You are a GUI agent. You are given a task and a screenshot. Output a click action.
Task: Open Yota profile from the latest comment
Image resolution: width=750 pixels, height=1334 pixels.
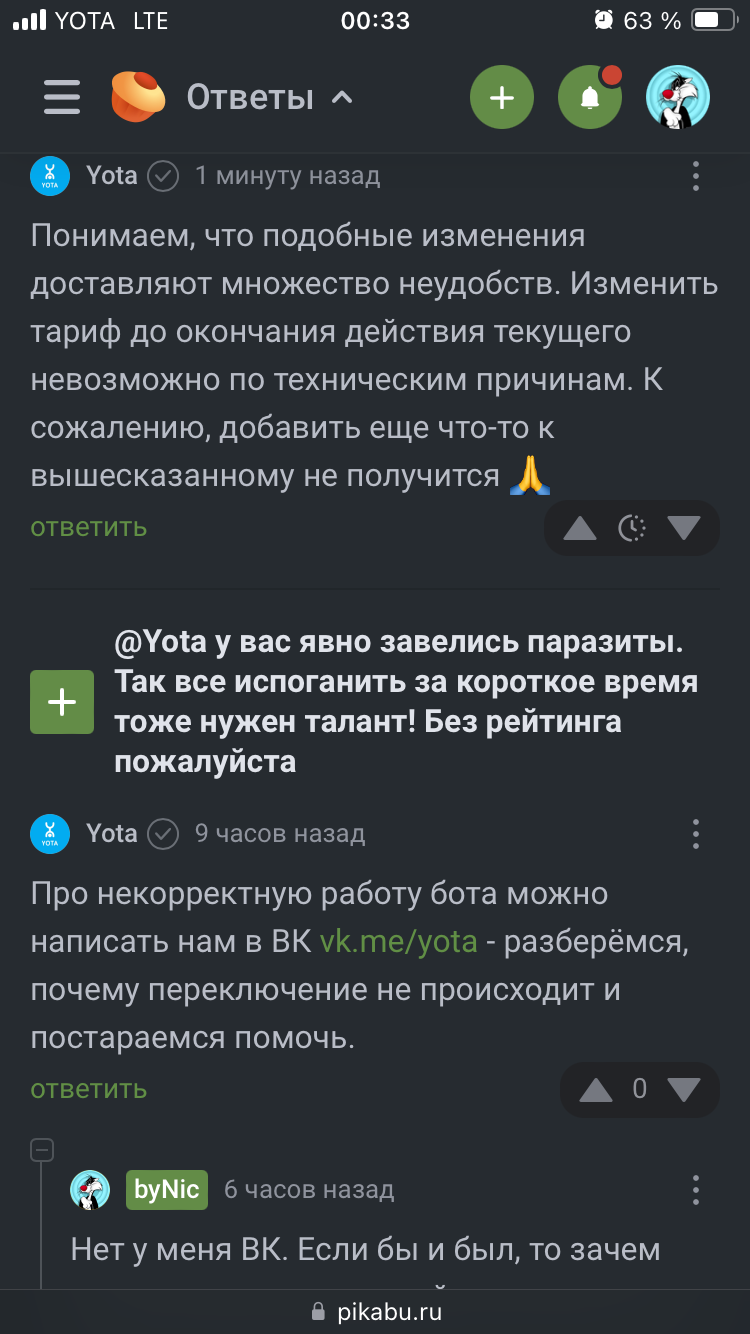click(x=111, y=176)
